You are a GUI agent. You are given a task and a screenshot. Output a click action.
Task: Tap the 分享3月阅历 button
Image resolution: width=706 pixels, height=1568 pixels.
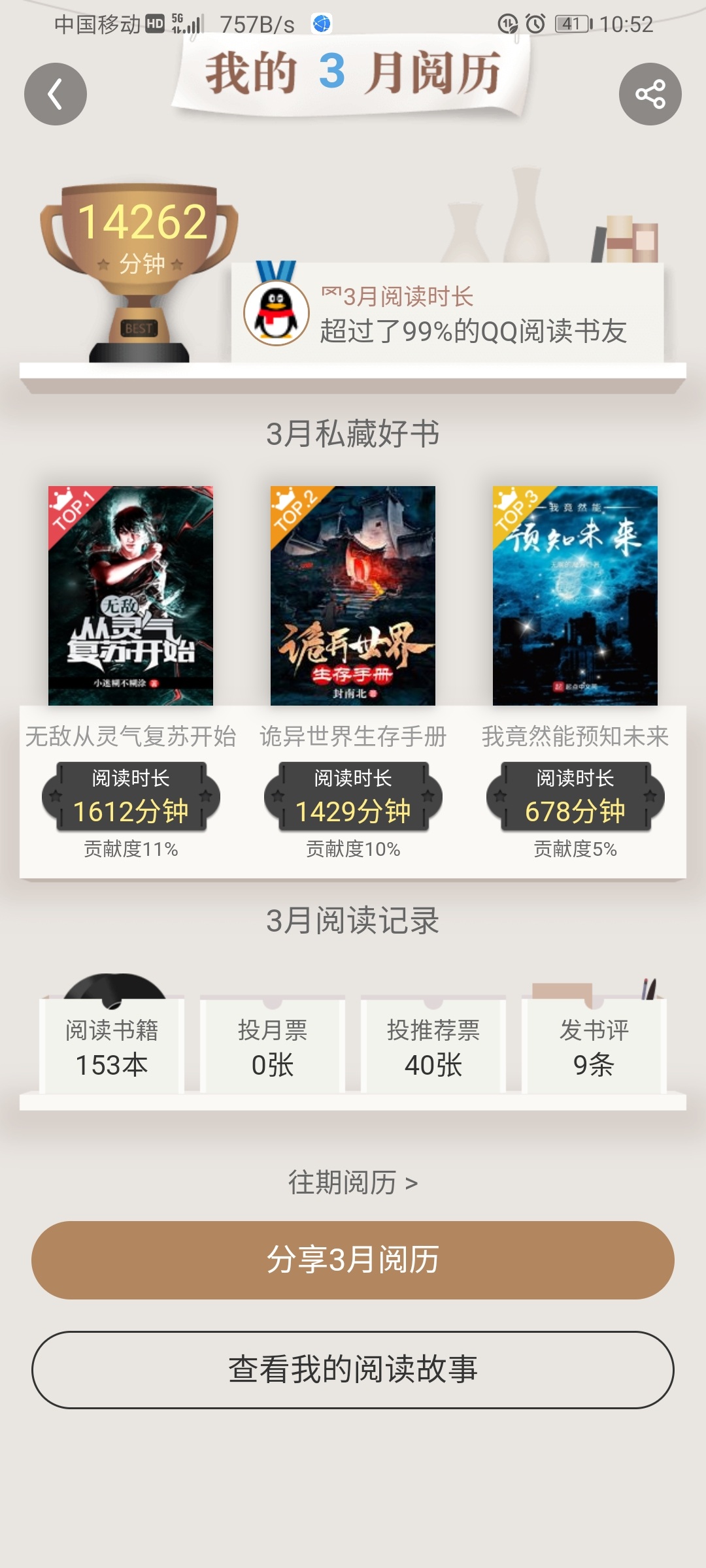click(x=353, y=1260)
